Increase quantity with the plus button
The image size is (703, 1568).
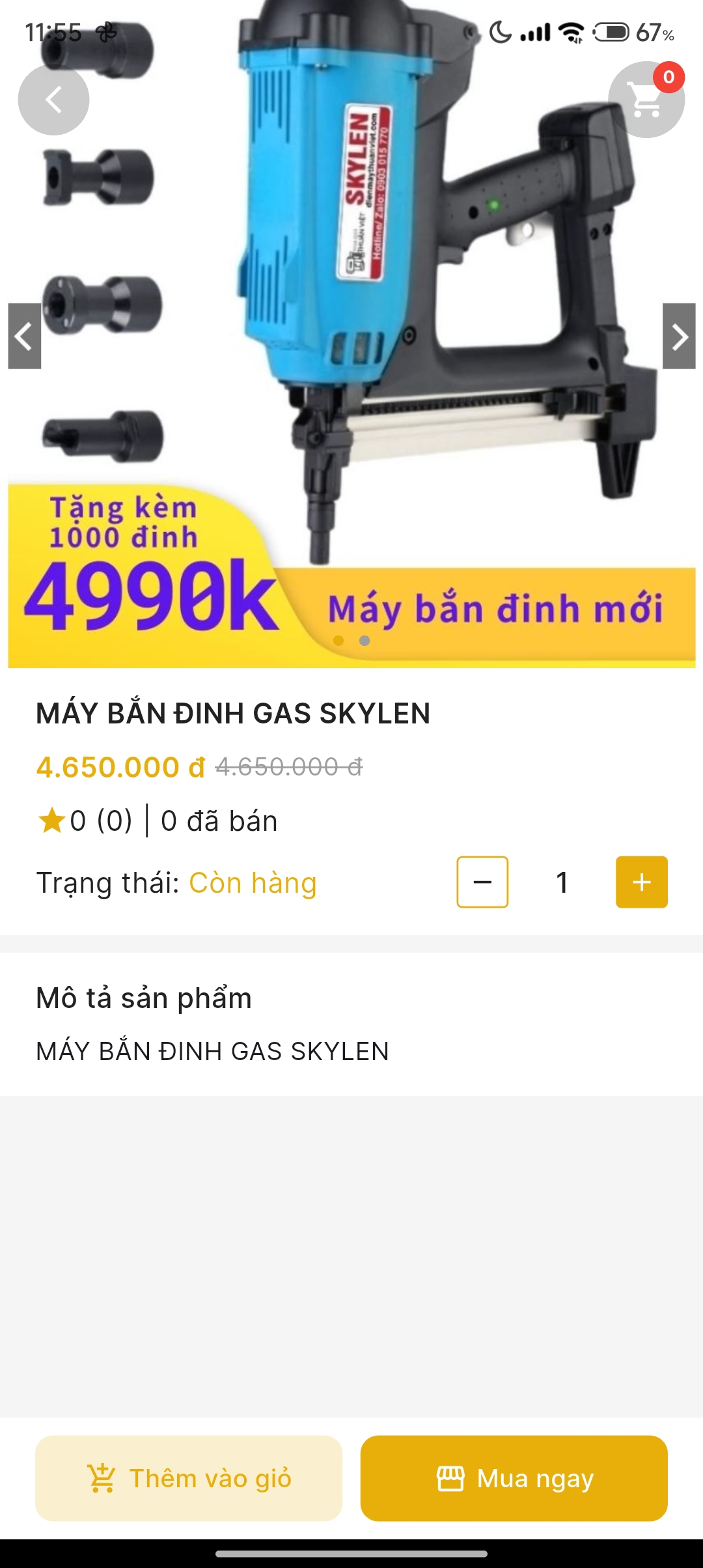pos(642,882)
